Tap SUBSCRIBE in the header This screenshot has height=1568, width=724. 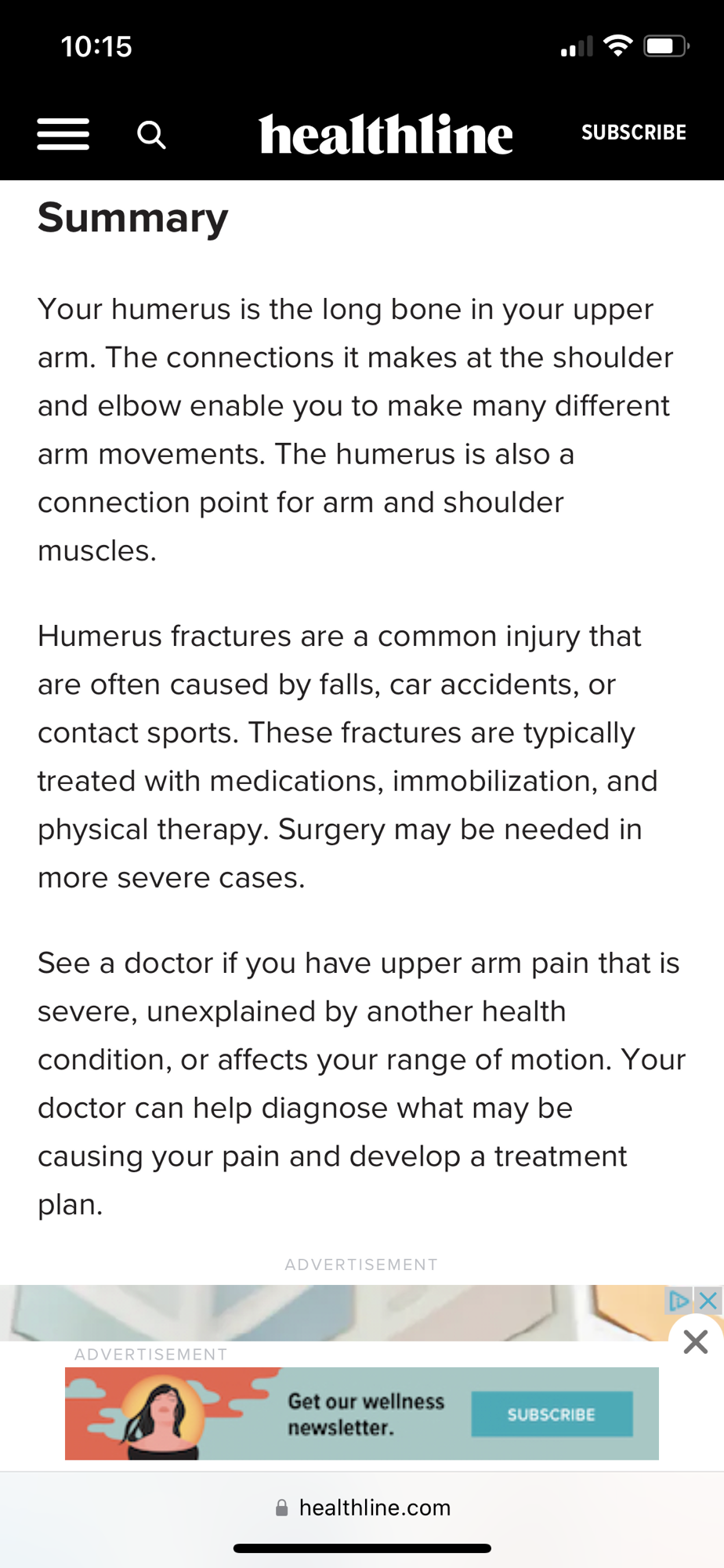point(633,132)
